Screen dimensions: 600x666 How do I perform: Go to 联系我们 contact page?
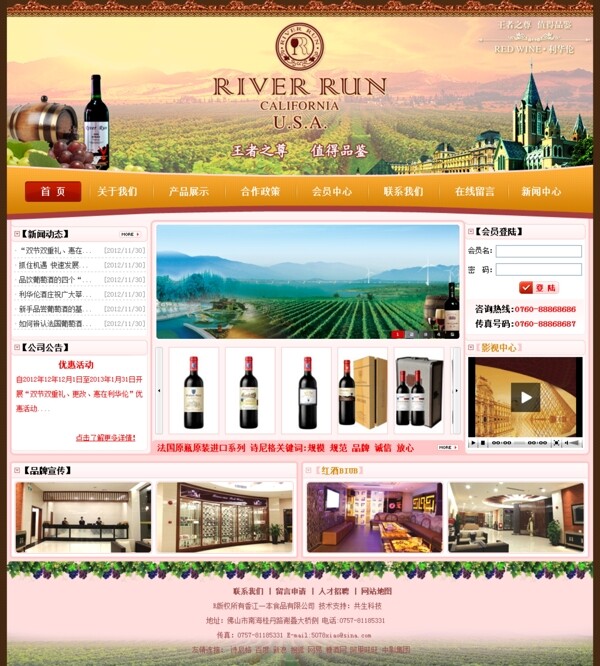tap(404, 191)
